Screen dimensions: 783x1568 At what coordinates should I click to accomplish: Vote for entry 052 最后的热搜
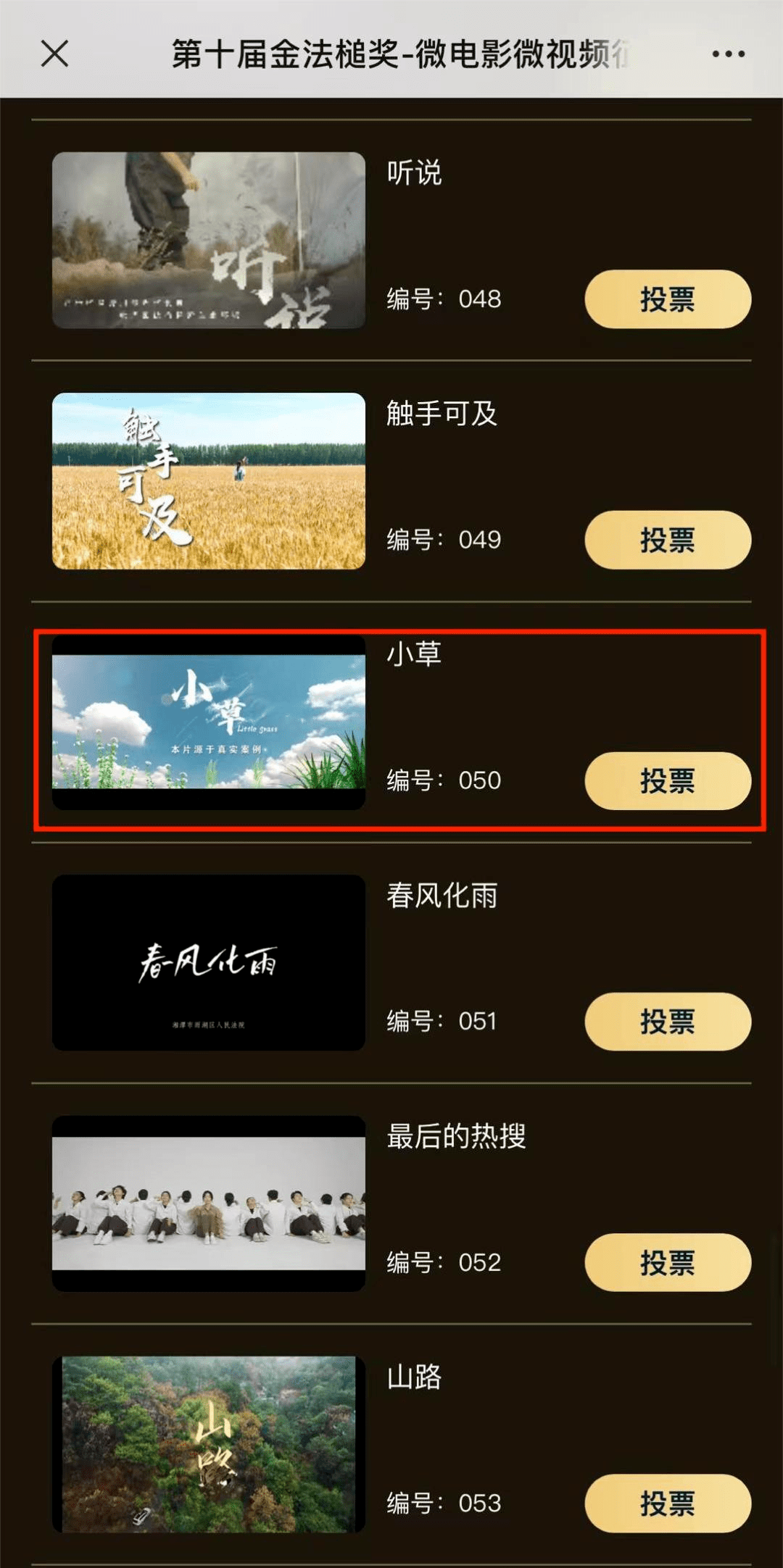point(667,1262)
